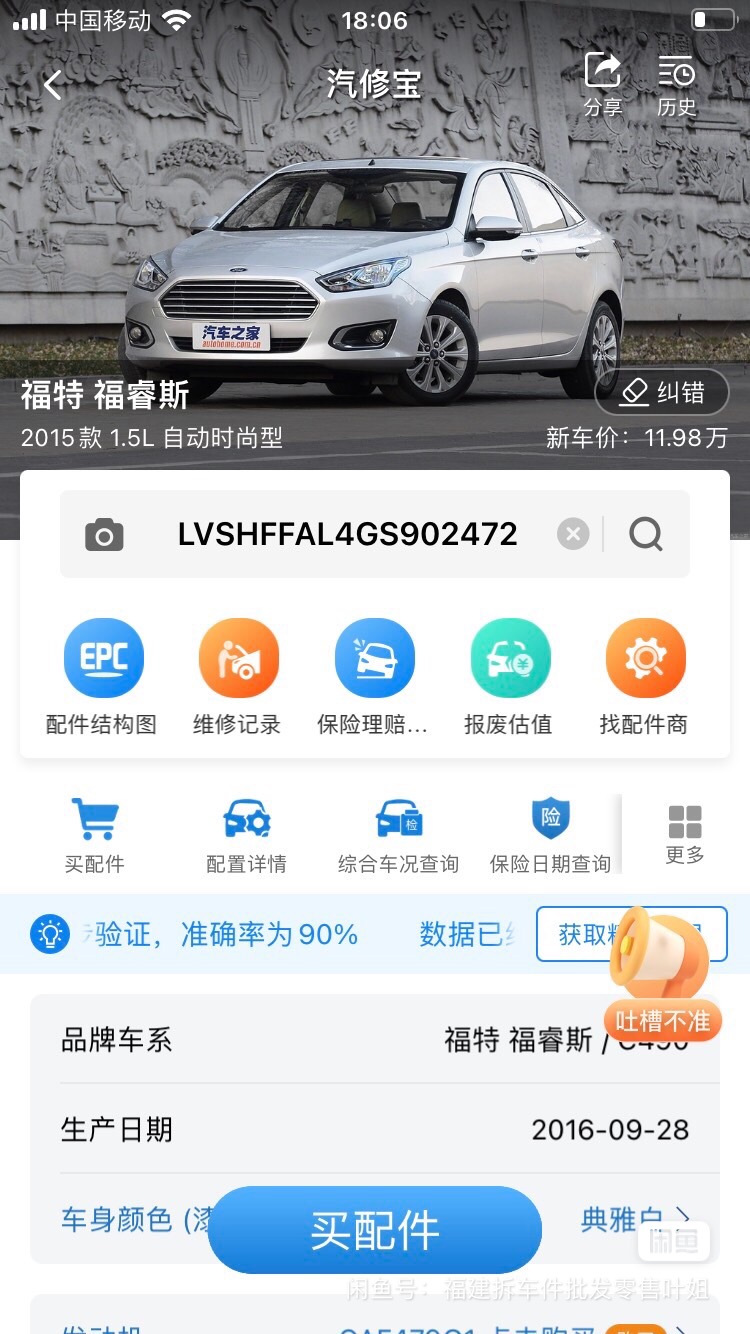Viewport: 750px width, 1334px height.
Task: Share this vehicle page via 分享
Action: pos(602,84)
